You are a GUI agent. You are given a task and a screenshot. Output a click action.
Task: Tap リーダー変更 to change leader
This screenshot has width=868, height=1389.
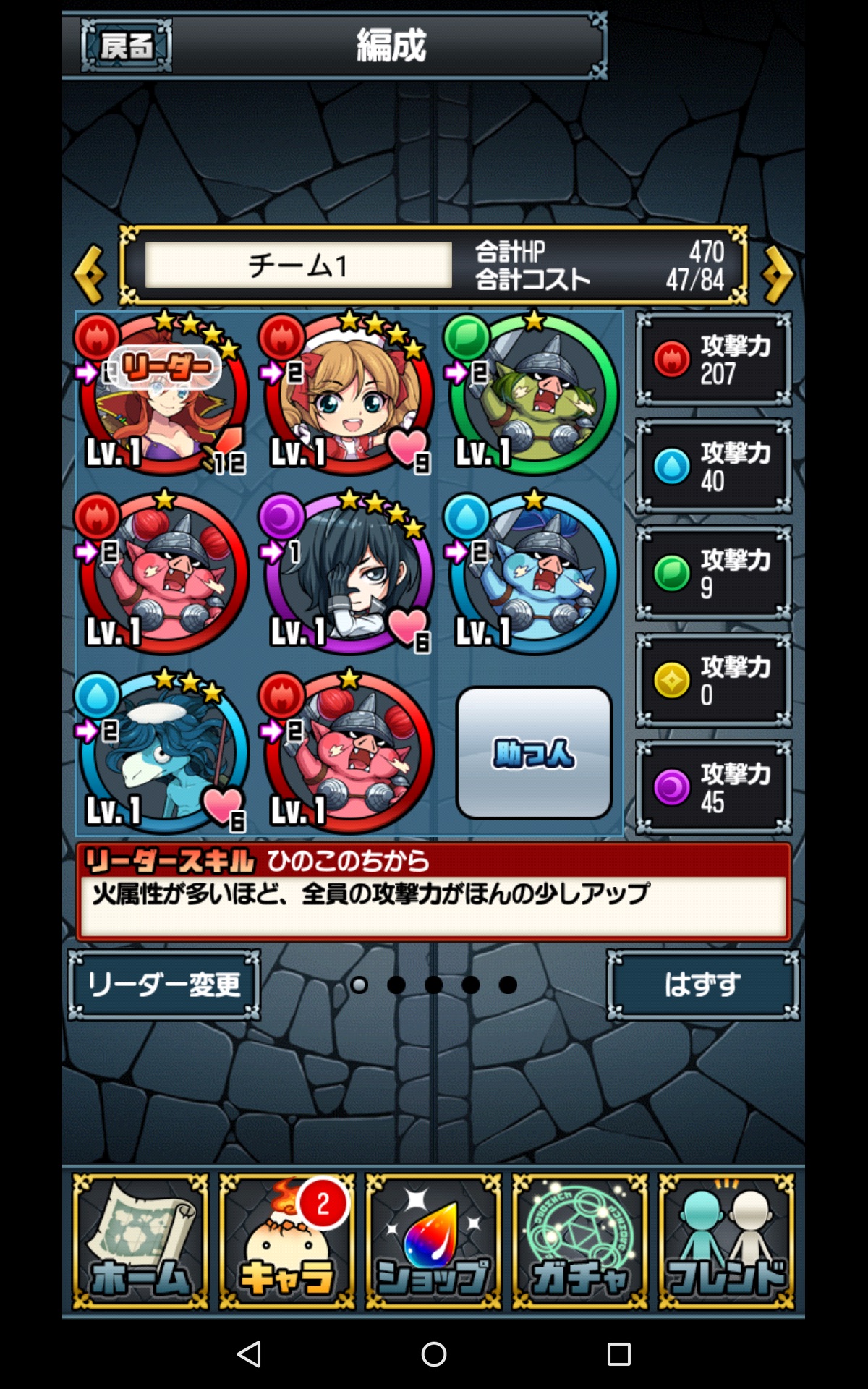click(164, 985)
